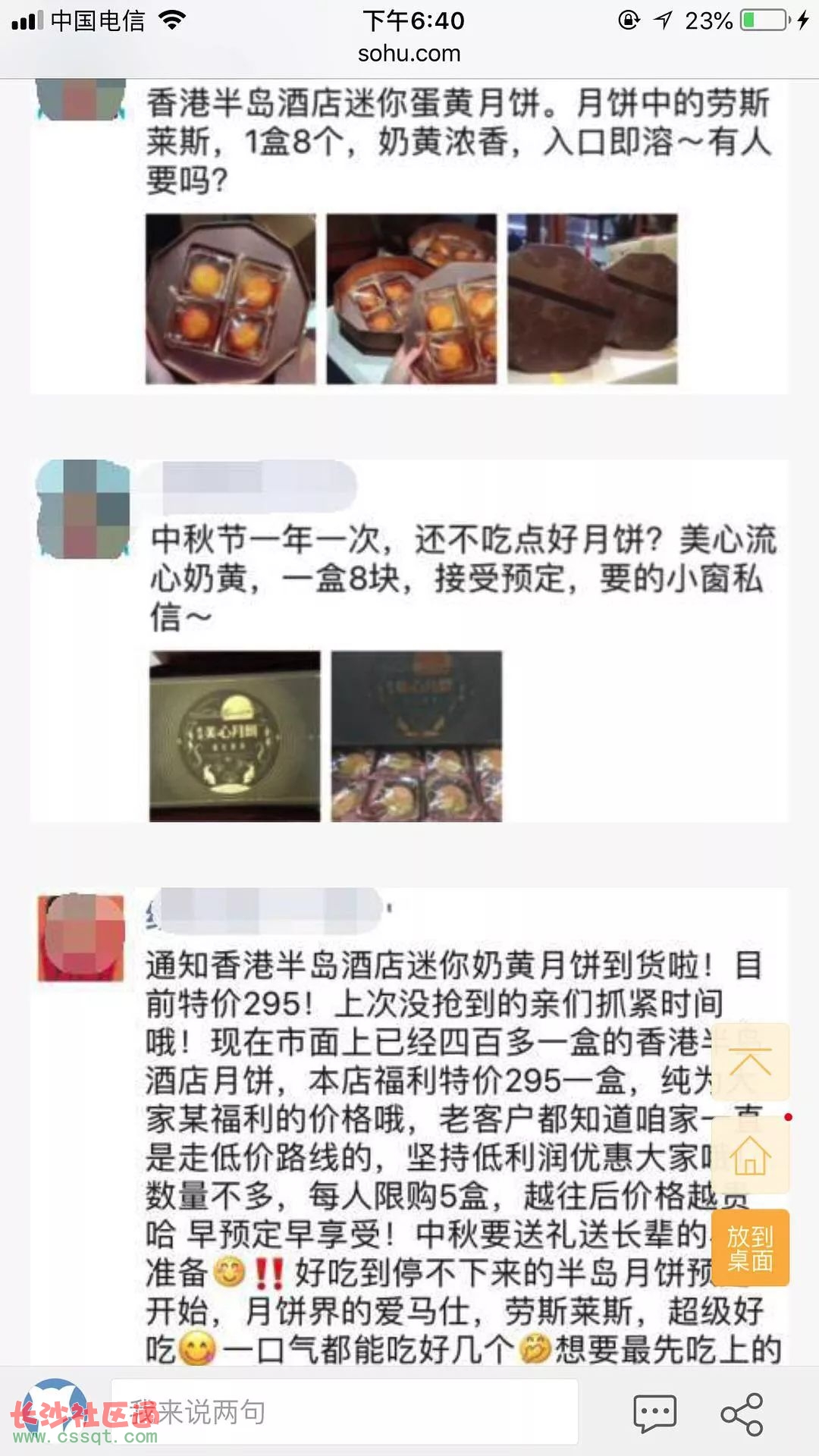Tap the 放到桌面 floating button
819x1456 pixels.
click(x=750, y=1248)
